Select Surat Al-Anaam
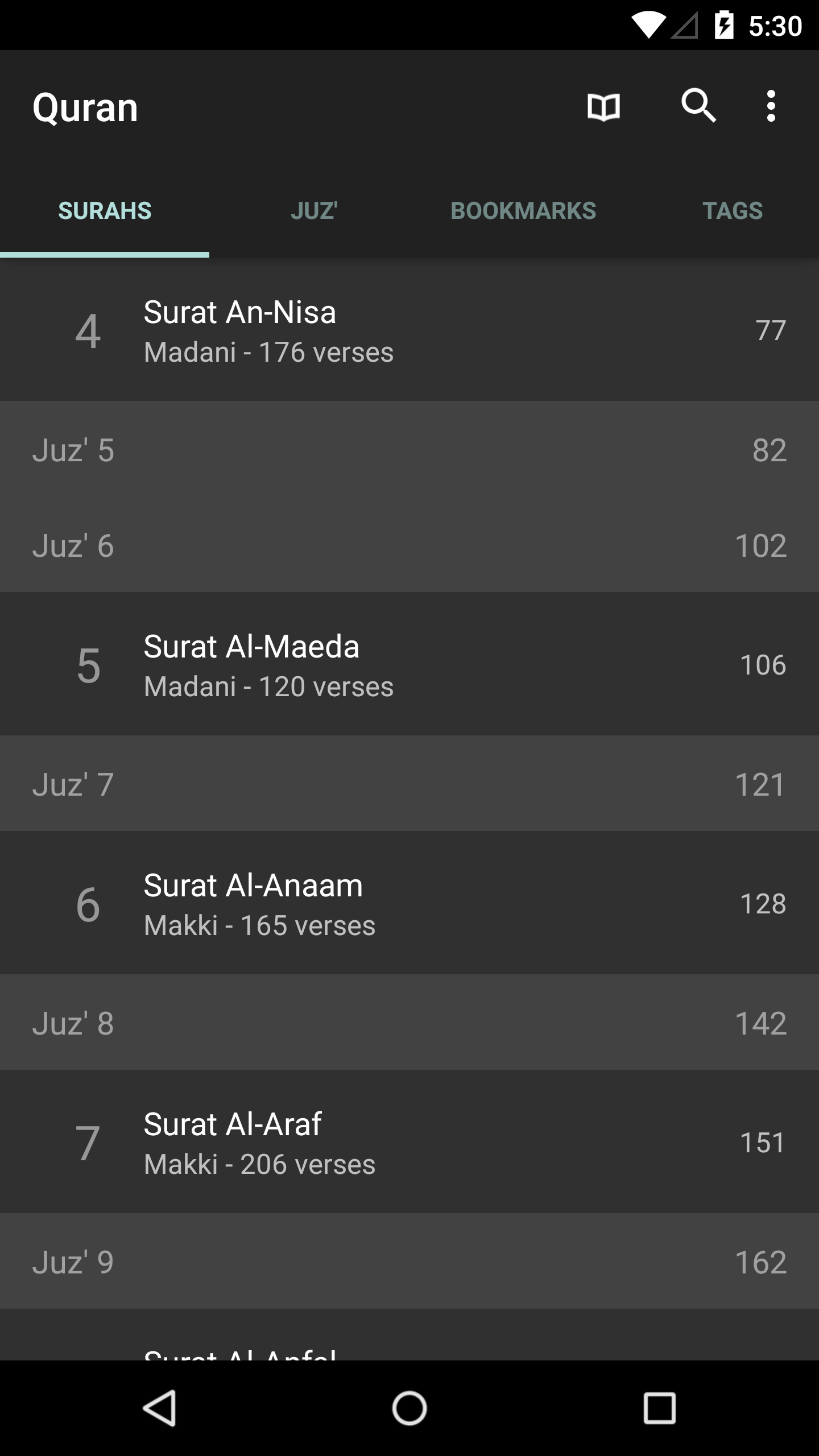Viewport: 819px width, 1456px height. (409, 903)
